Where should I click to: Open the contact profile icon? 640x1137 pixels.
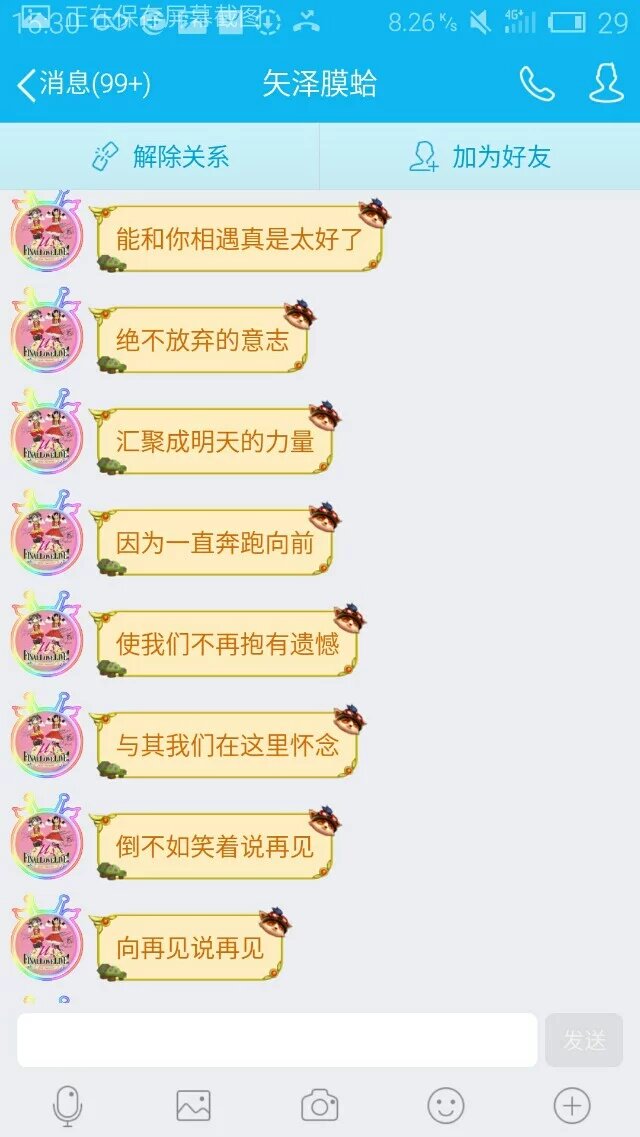point(606,85)
